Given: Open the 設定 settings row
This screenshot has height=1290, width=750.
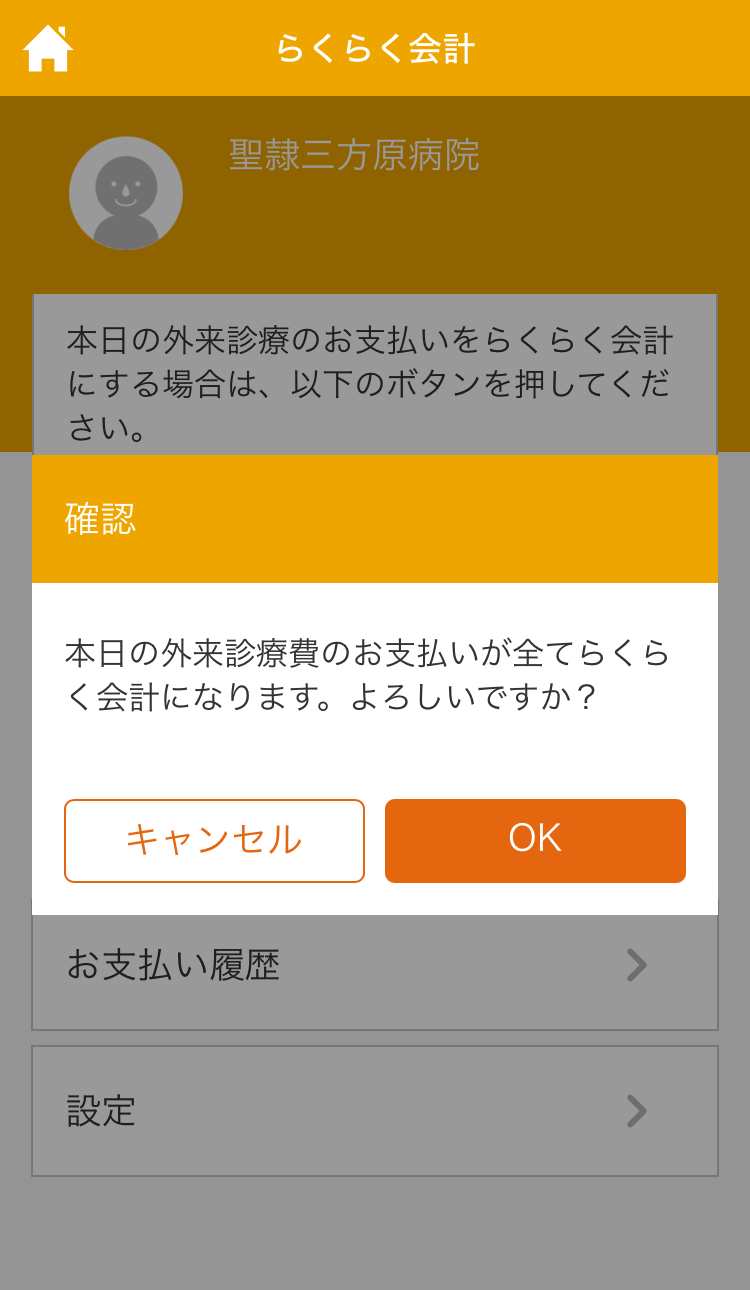Looking at the screenshot, I should (x=374, y=1110).
